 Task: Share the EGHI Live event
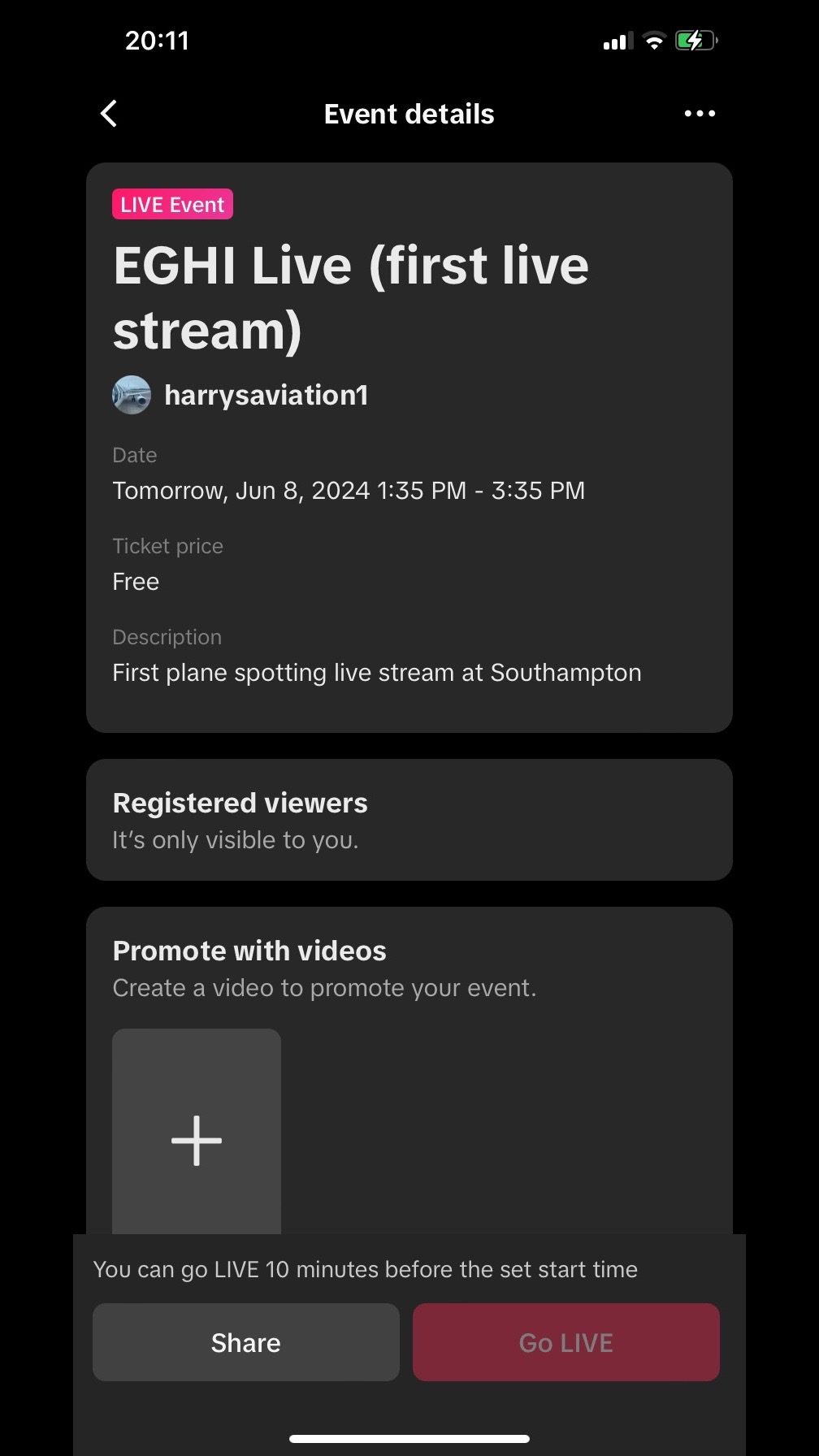(x=246, y=1342)
